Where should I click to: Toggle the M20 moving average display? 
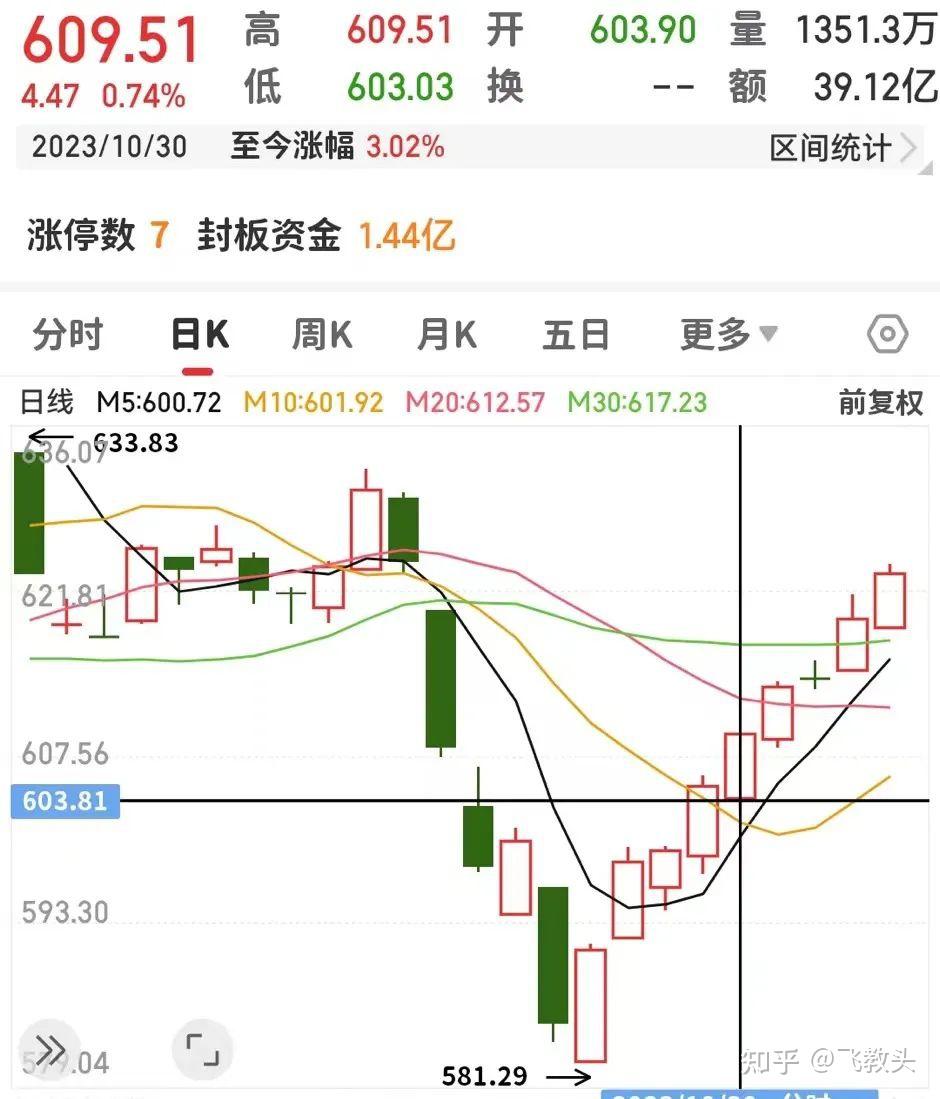(x=472, y=404)
